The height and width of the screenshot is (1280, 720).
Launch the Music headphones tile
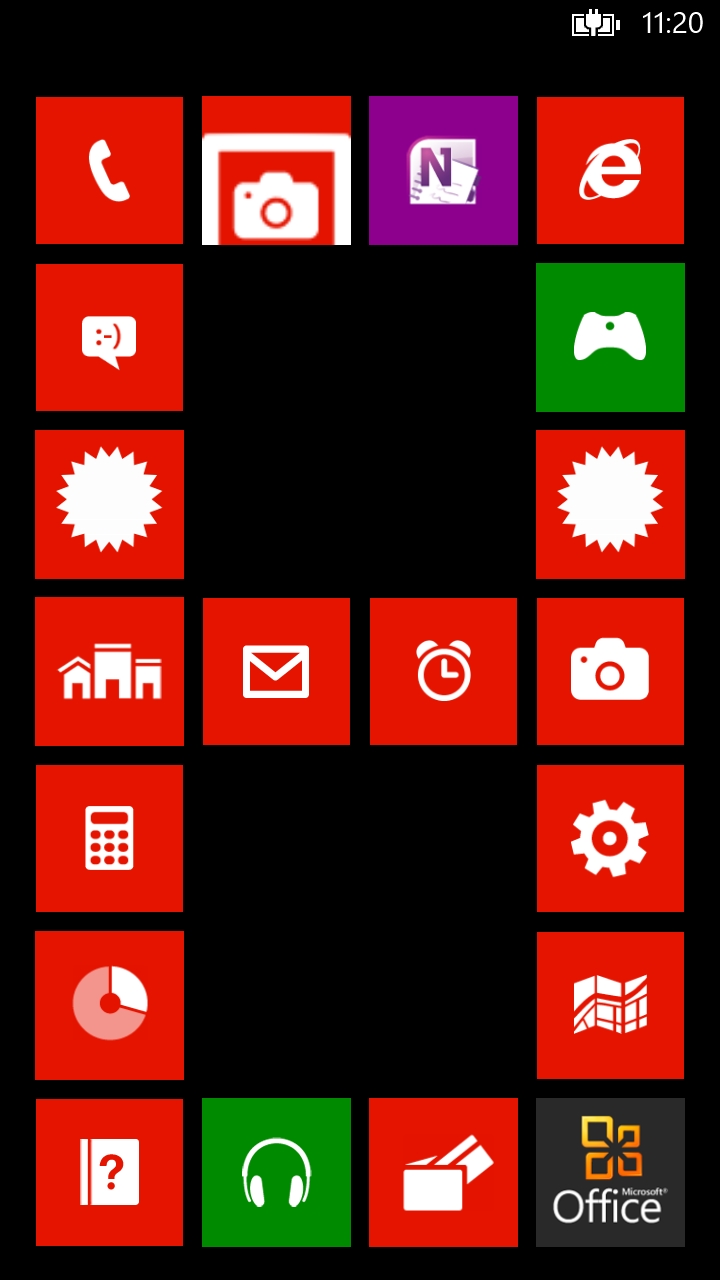tap(276, 1172)
